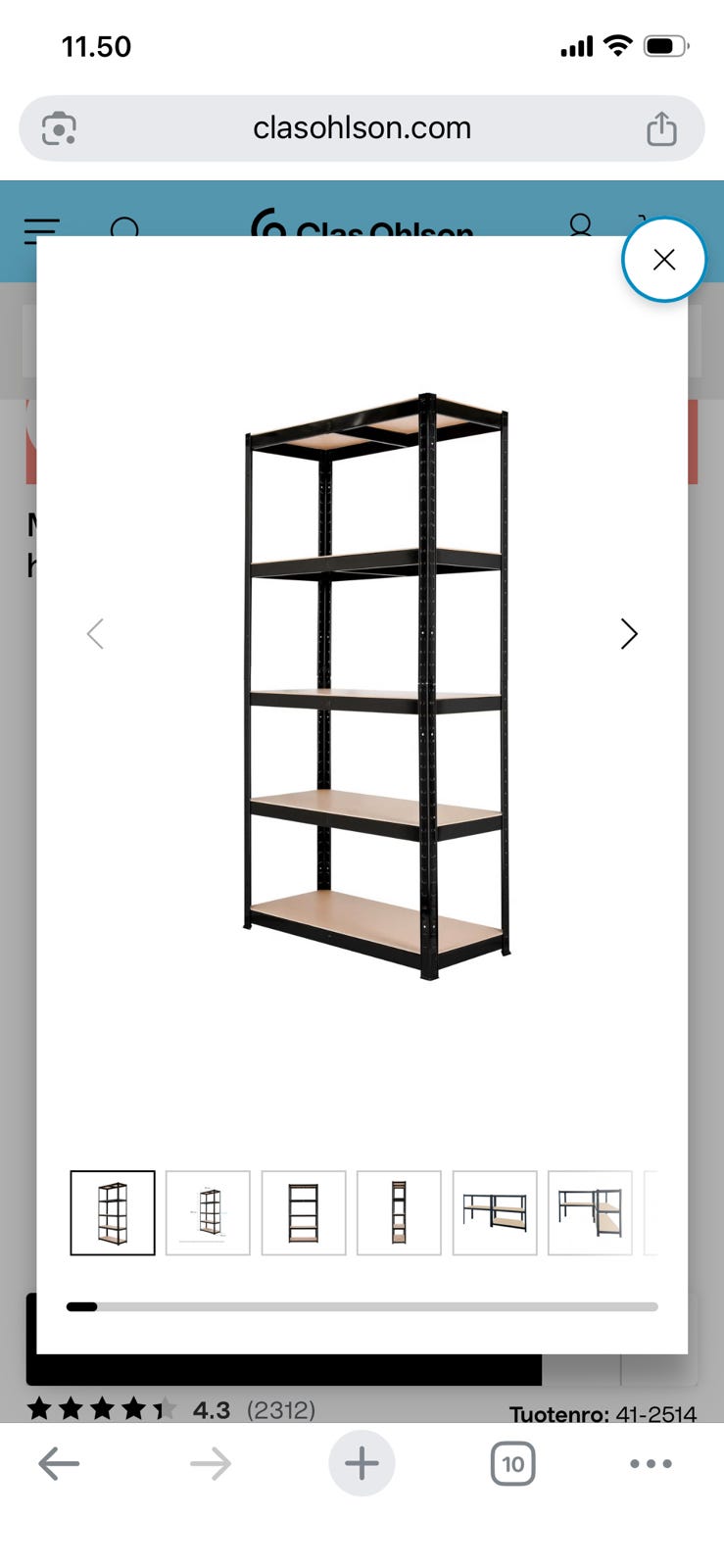Open the lens search icon in address bar

59,128
